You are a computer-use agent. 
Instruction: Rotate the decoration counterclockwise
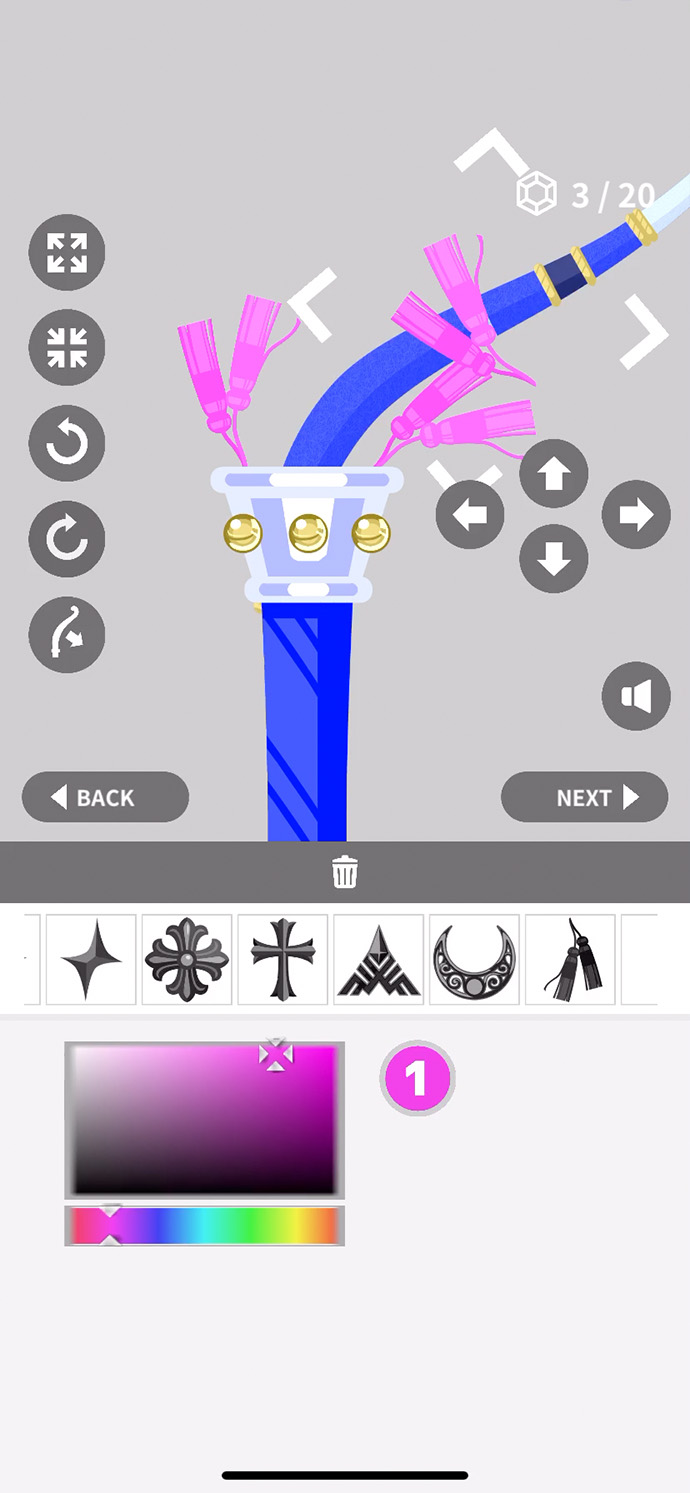coord(67,443)
